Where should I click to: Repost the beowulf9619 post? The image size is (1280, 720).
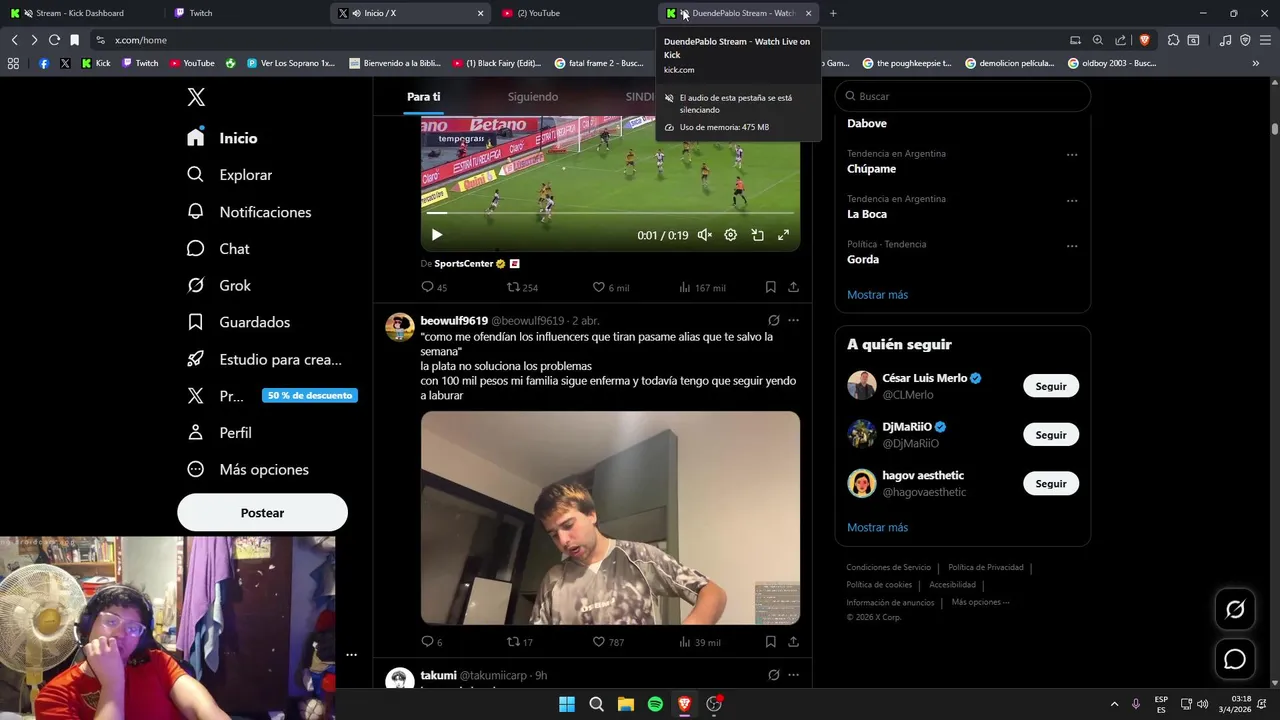513,642
